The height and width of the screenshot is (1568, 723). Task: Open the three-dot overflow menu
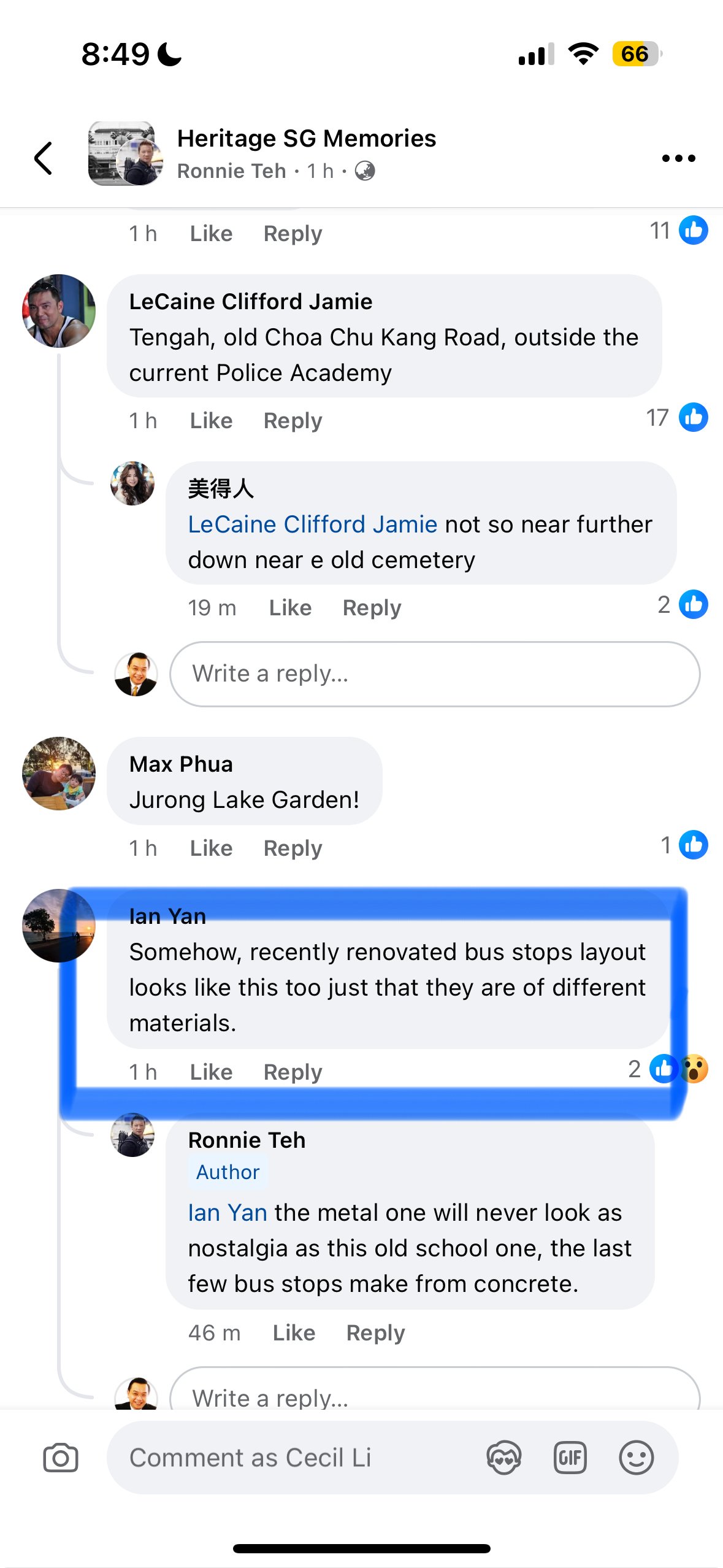pyautogui.click(x=678, y=158)
